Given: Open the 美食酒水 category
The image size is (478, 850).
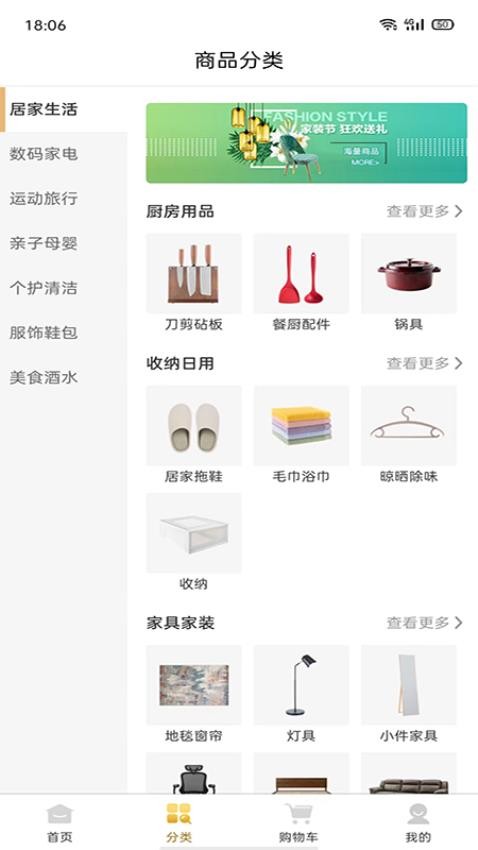Looking at the screenshot, I should coord(43,377).
